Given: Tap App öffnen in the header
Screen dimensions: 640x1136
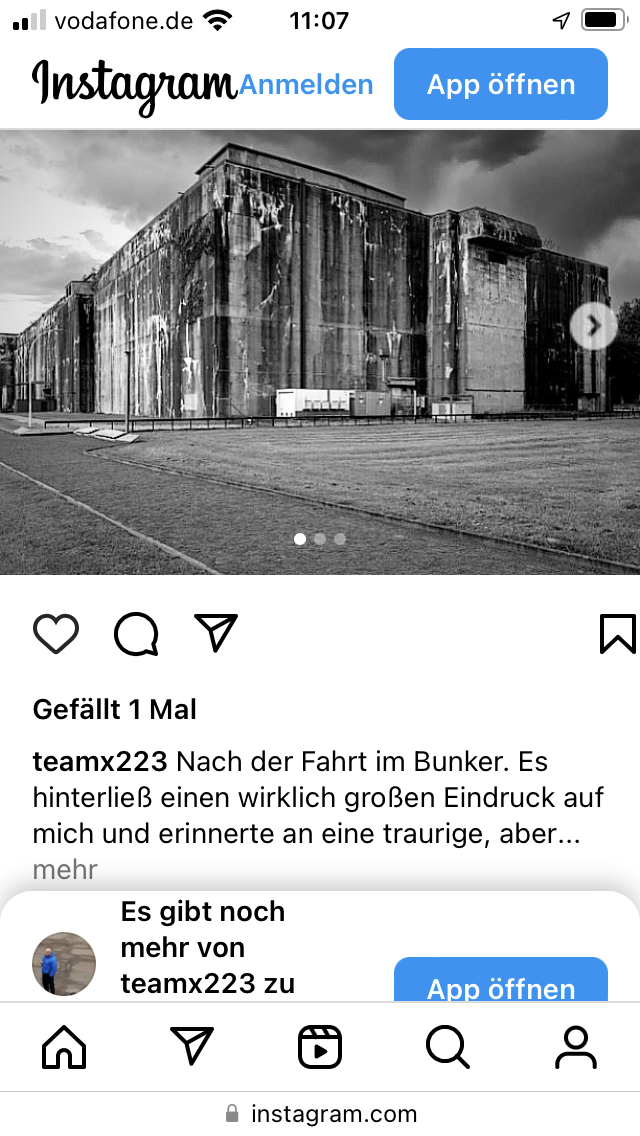Looking at the screenshot, I should [501, 84].
